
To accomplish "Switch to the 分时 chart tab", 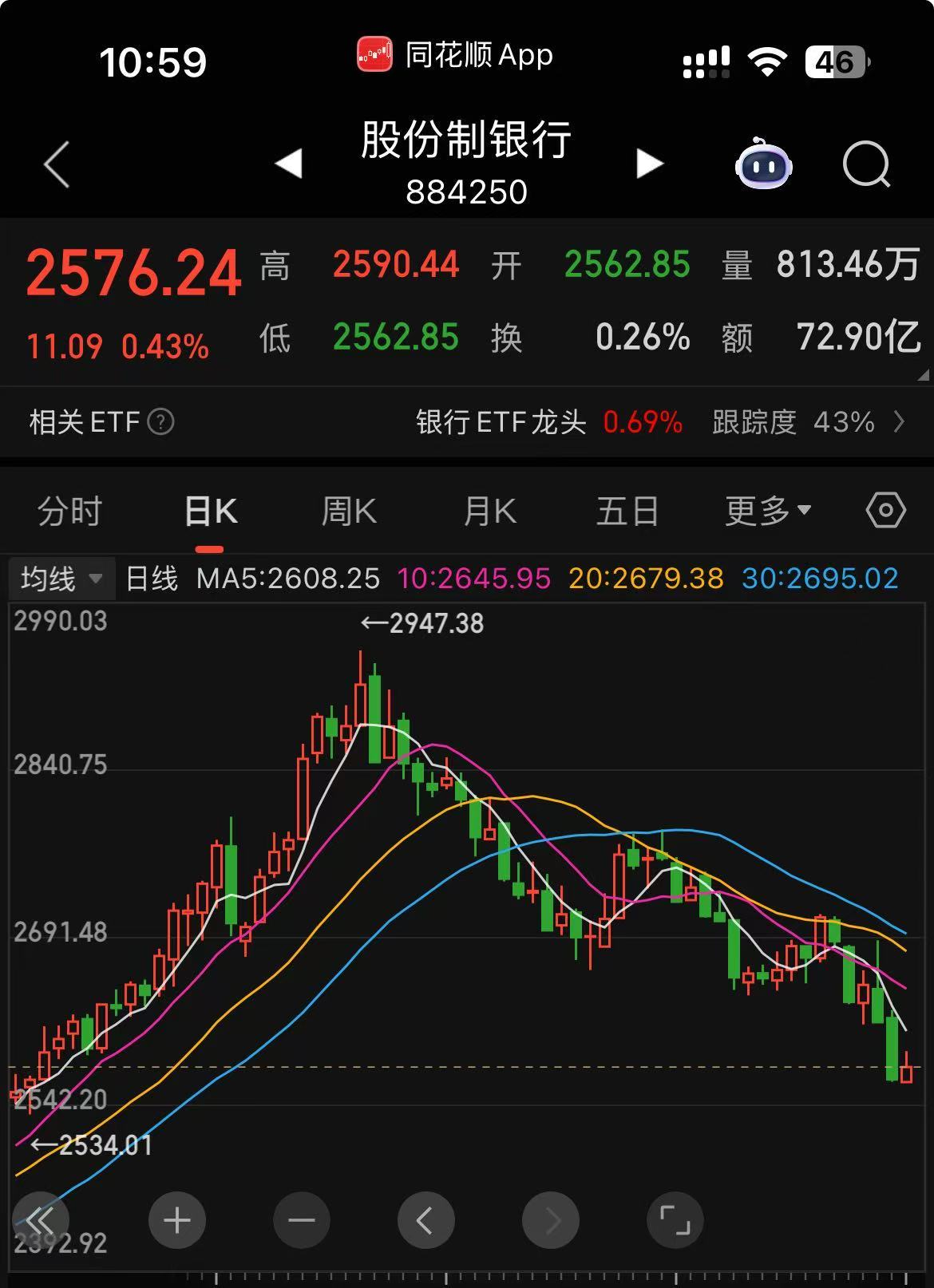I will 70,511.
